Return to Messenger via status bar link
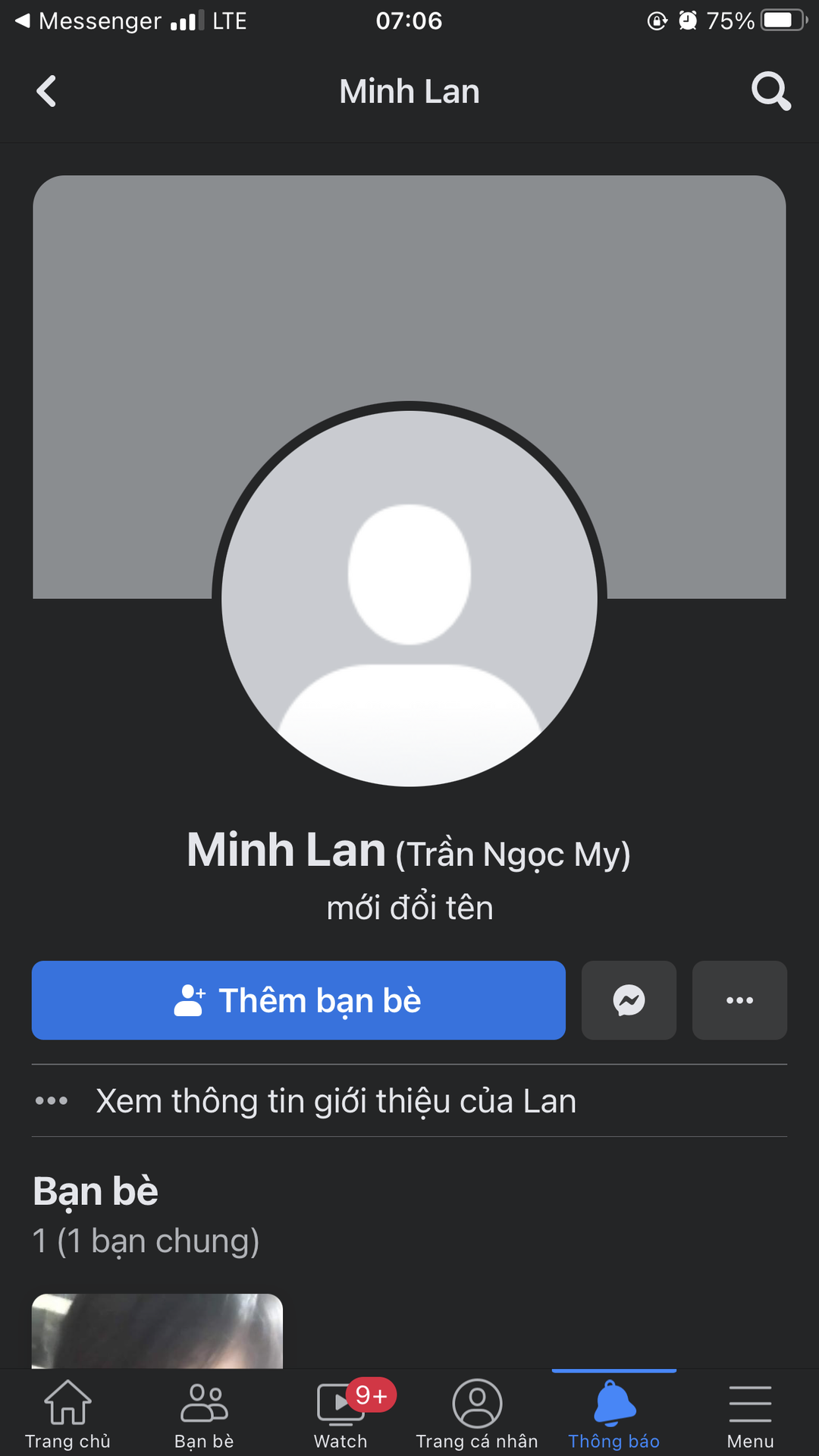Screen dimensions: 819x1456 tap(88, 20)
